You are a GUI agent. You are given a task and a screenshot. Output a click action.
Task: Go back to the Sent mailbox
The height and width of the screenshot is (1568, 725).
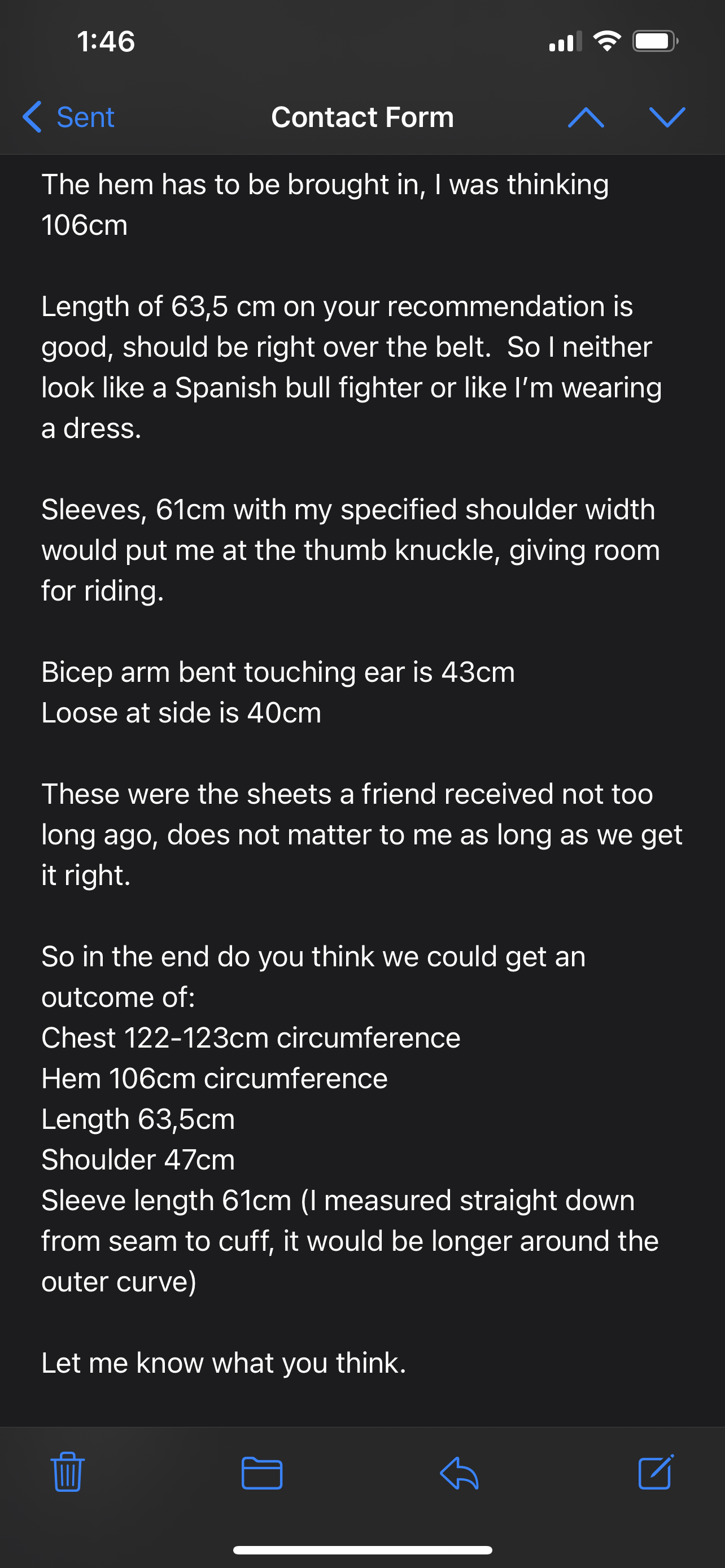pos(68,117)
